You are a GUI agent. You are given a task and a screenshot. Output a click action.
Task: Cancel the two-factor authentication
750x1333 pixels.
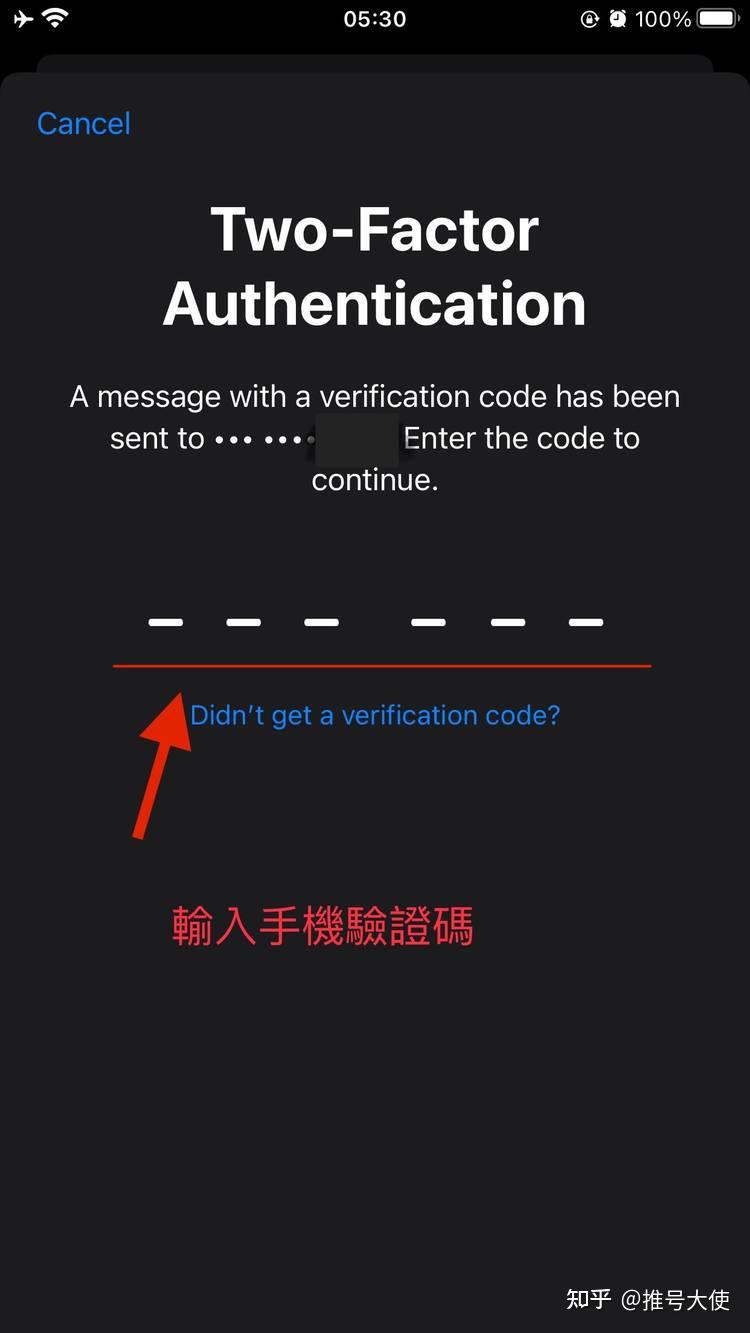point(84,124)
